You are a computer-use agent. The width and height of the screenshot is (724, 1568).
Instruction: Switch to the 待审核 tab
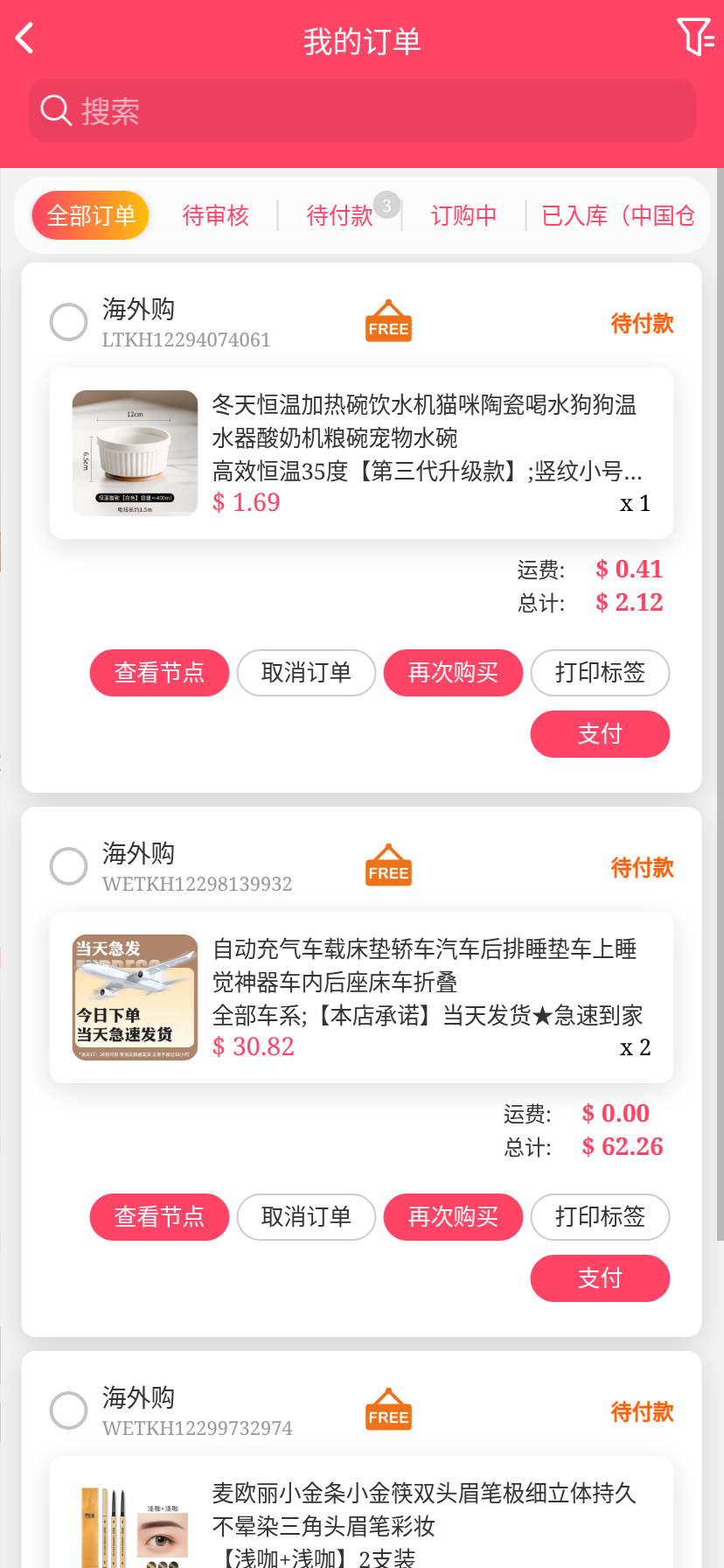[215, 215]
